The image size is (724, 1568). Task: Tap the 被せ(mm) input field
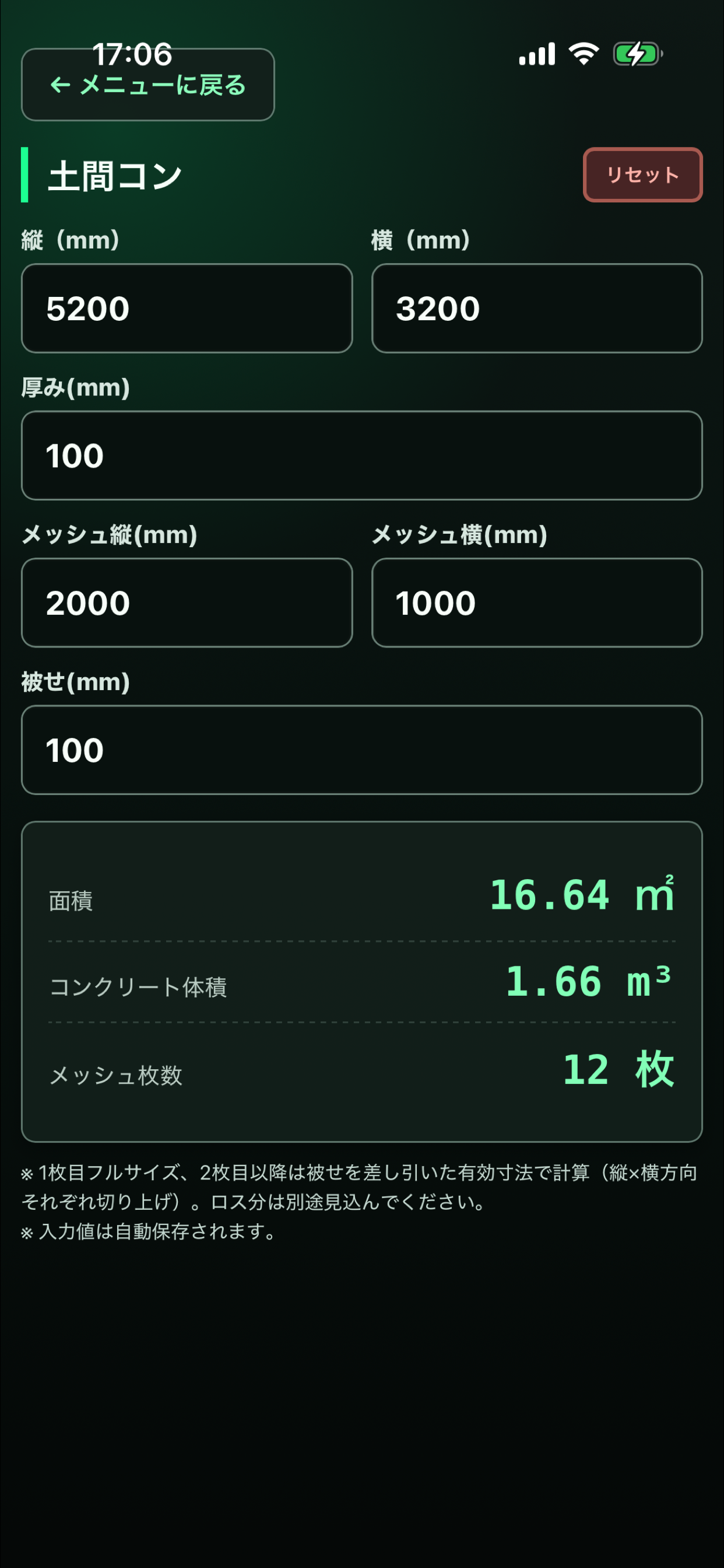(x=362, y=750)
